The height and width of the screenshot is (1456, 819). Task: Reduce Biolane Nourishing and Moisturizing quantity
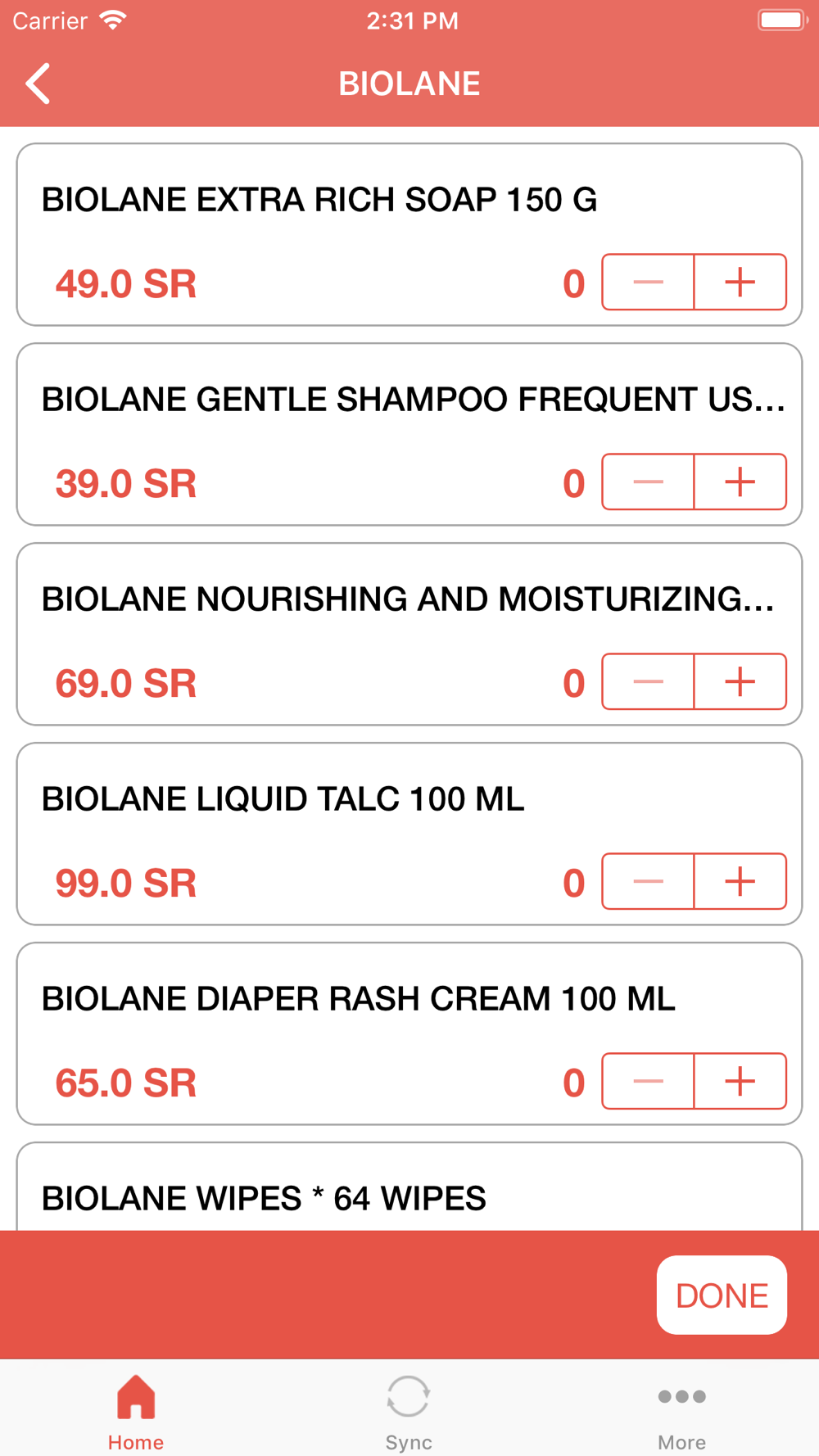point(648,682)
